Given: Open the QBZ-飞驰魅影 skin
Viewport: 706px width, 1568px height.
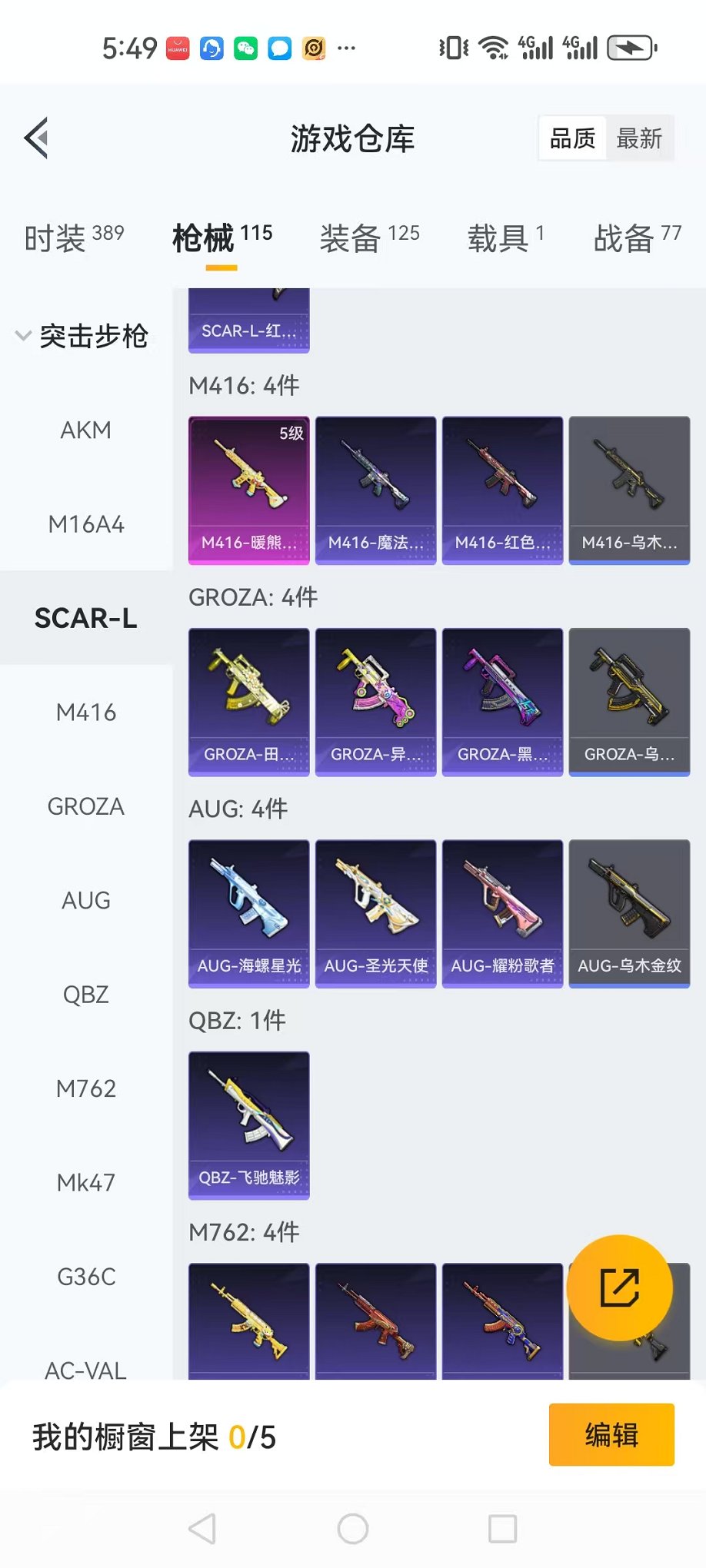Looking at the screenshot, I should [x=249, y=1125].
